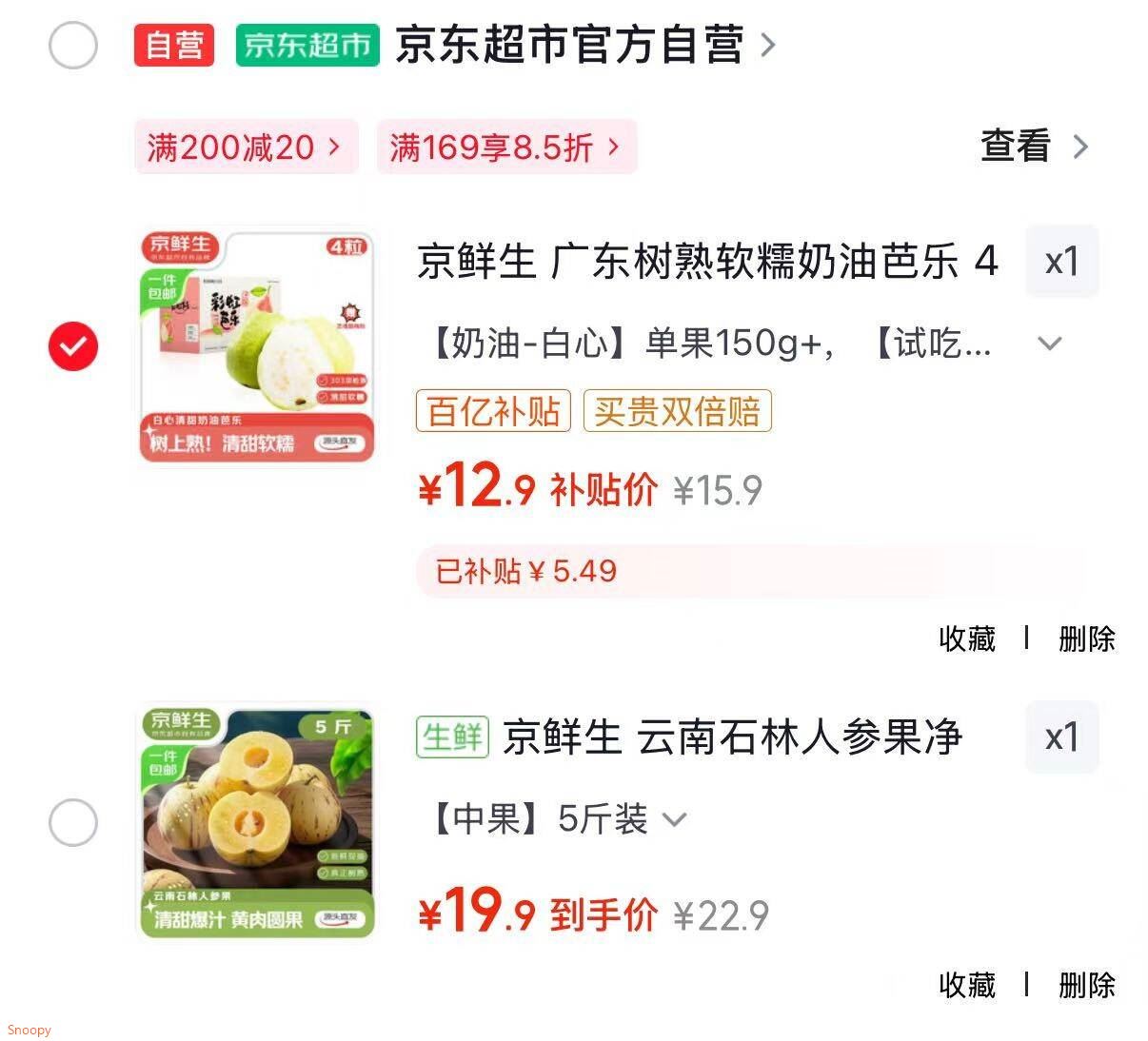Change quantity x1 of 奶油芭乐
The width and height of the screenshot is (1148, 1041).
1061,262
